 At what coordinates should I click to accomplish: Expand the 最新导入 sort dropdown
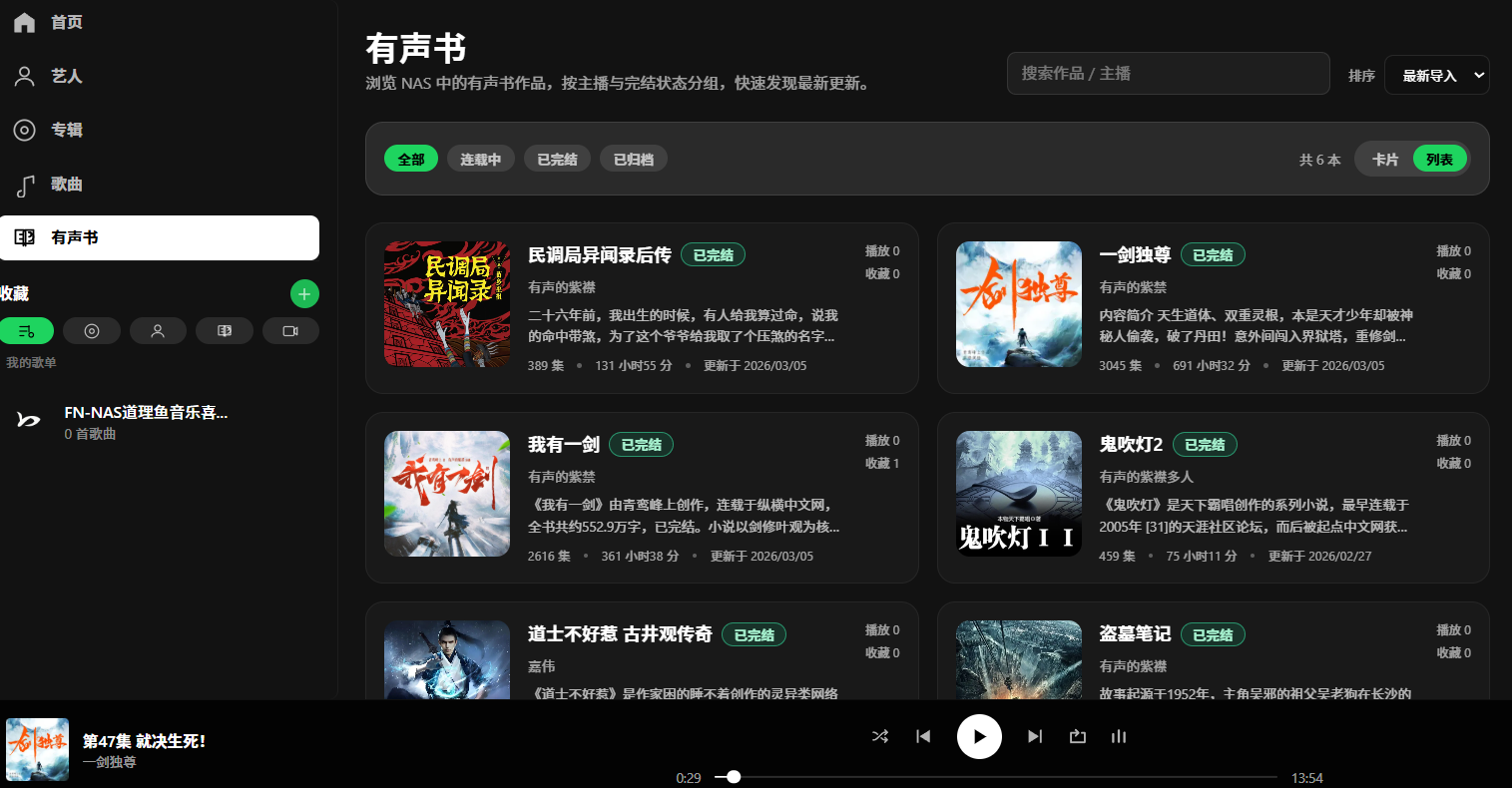pyautogui.click(x=1436, y=76)
